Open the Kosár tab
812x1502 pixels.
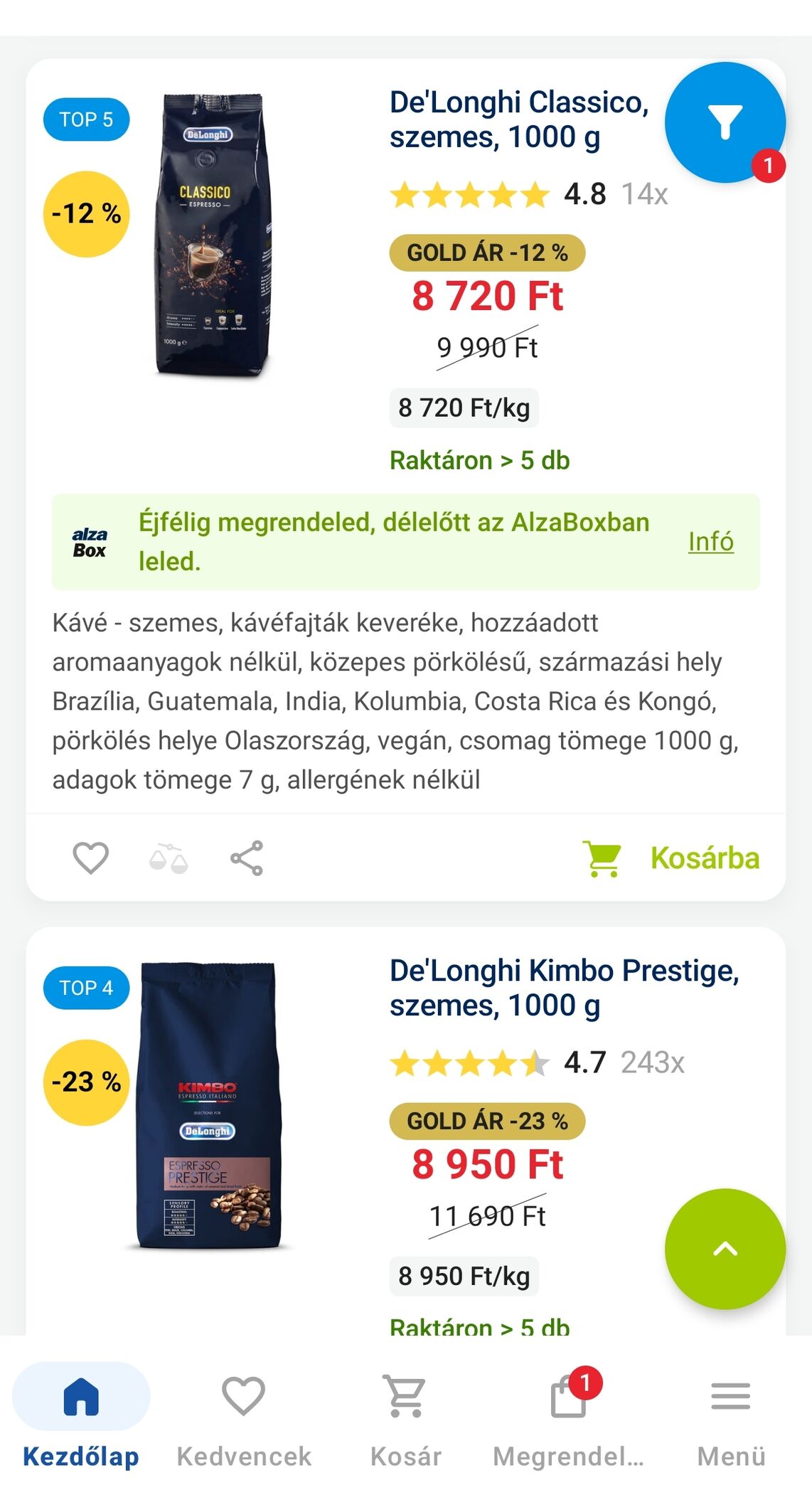tap(406, 1415)
